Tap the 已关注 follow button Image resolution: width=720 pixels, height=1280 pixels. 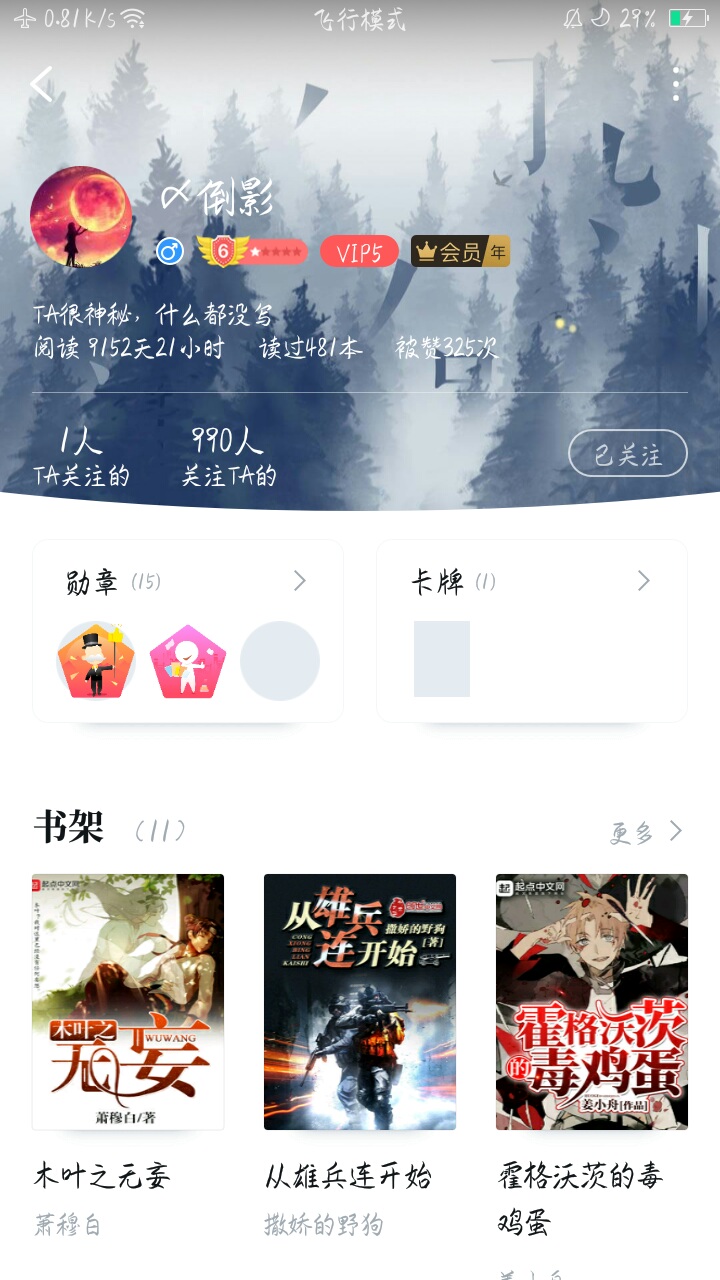pyautogui.click(x=628, y=454)
